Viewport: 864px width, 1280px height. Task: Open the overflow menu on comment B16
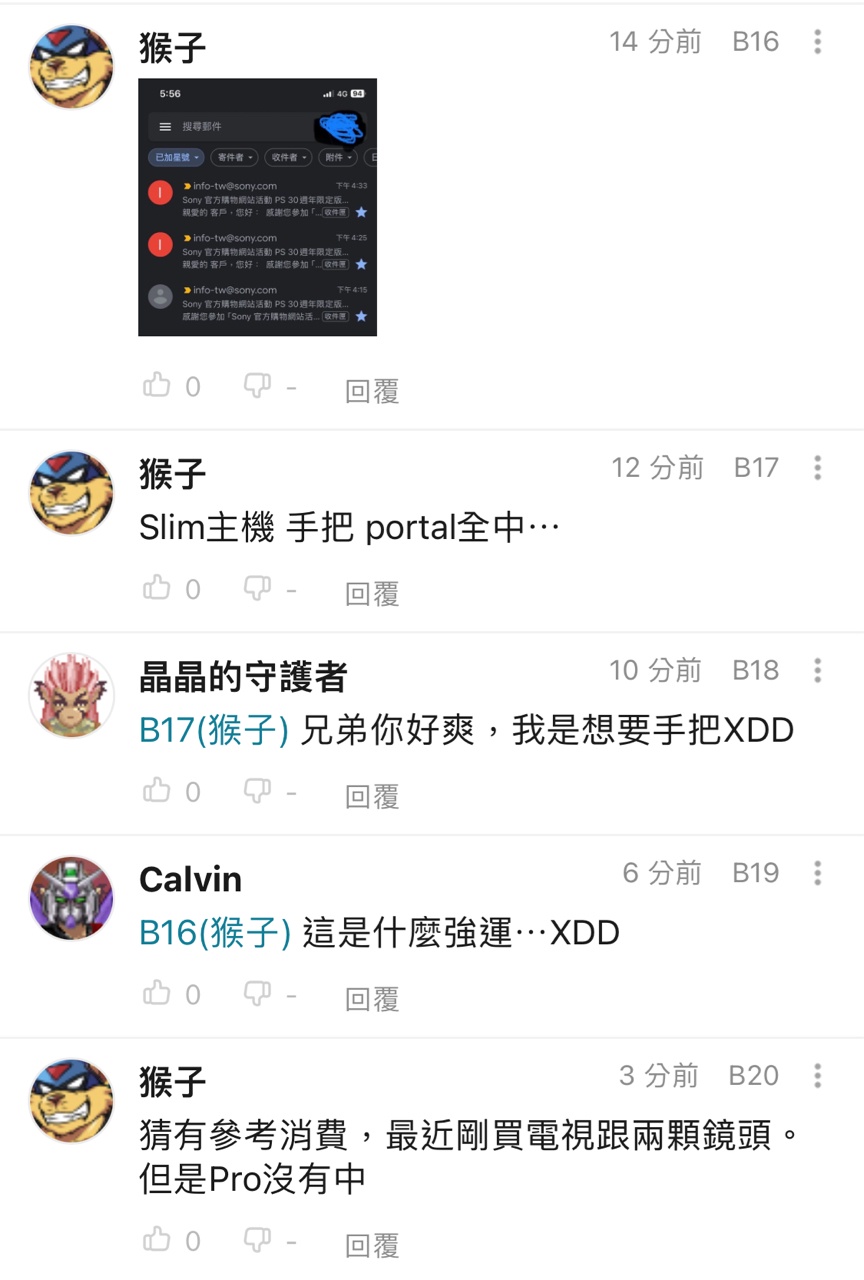pos(818,42)
